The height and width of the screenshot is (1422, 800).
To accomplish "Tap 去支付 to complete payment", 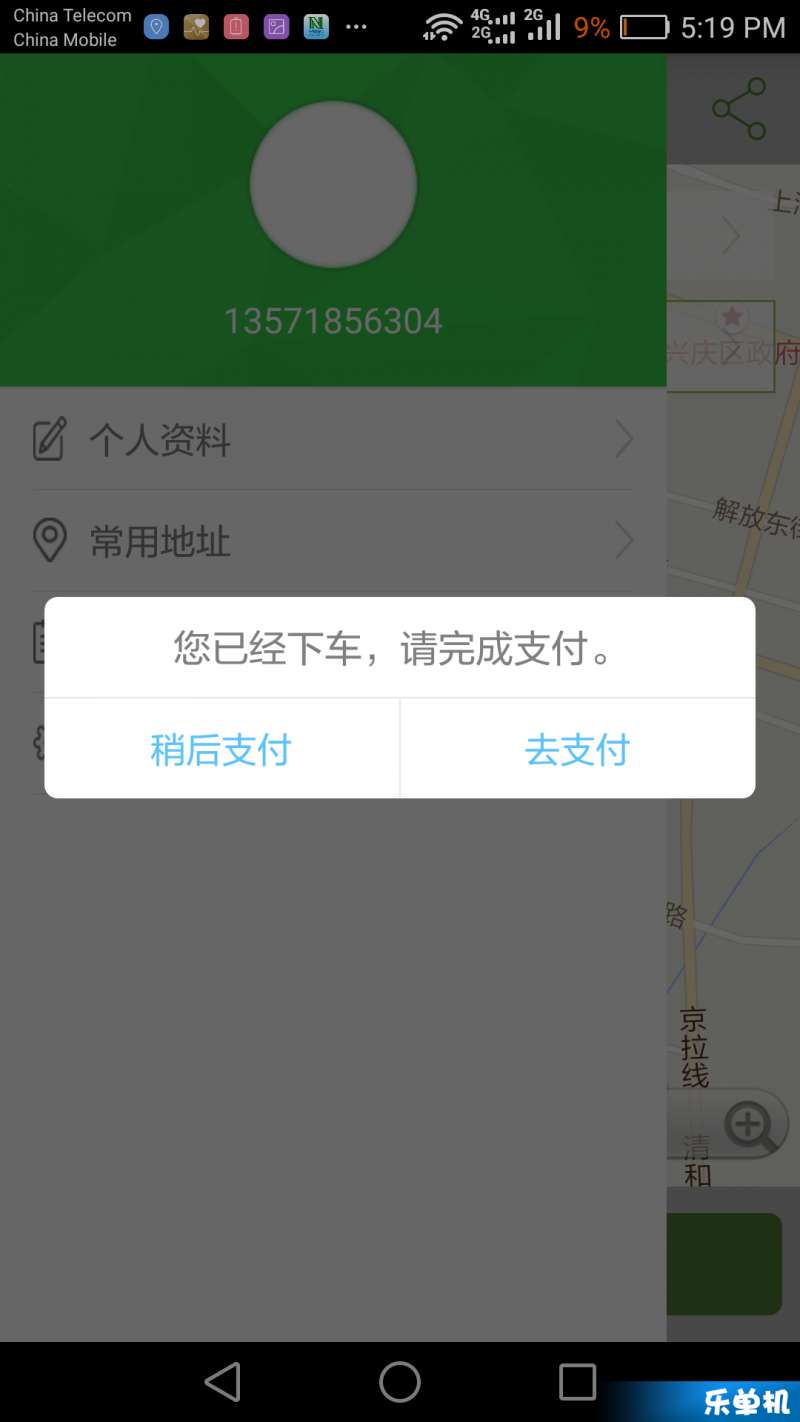I will click(577, 749).
